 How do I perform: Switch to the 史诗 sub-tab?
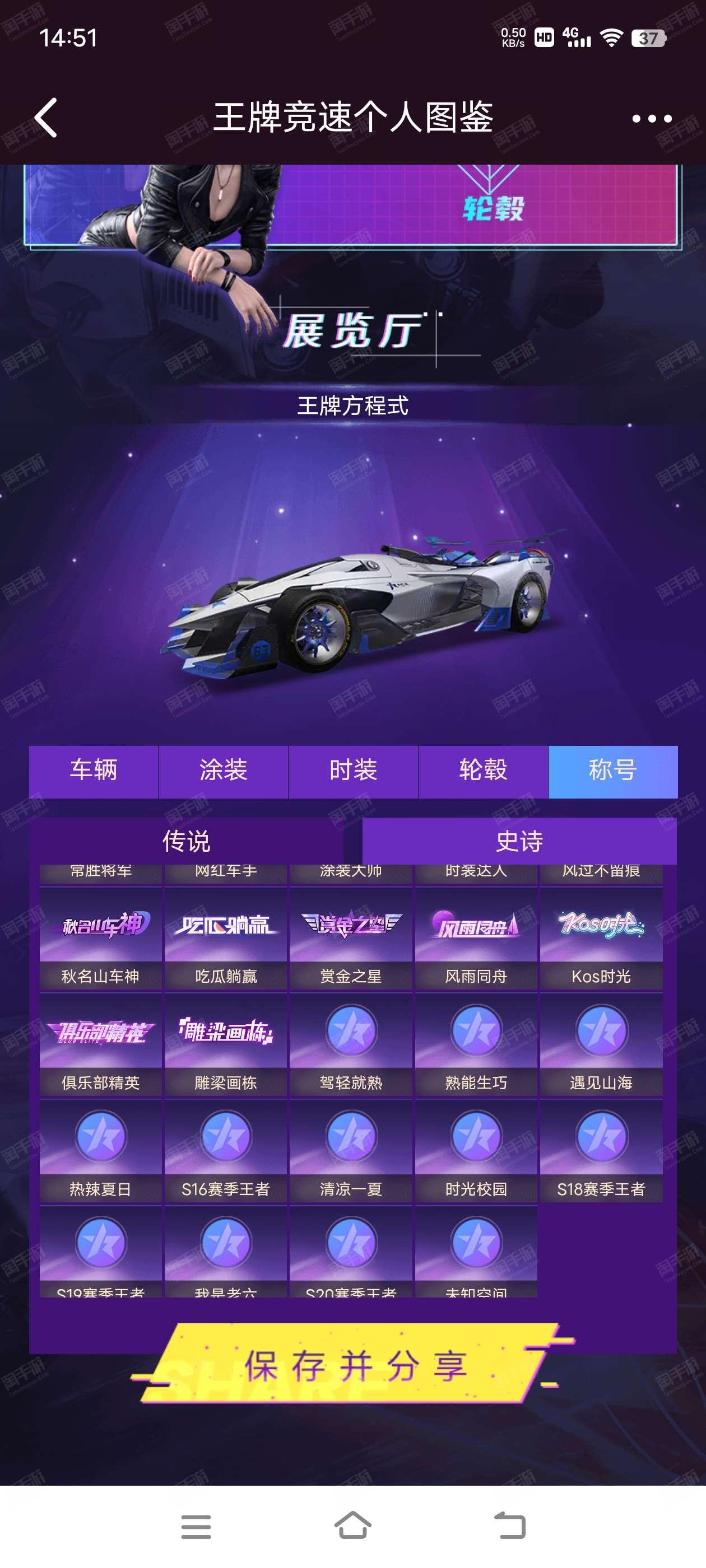pos(519,841)
